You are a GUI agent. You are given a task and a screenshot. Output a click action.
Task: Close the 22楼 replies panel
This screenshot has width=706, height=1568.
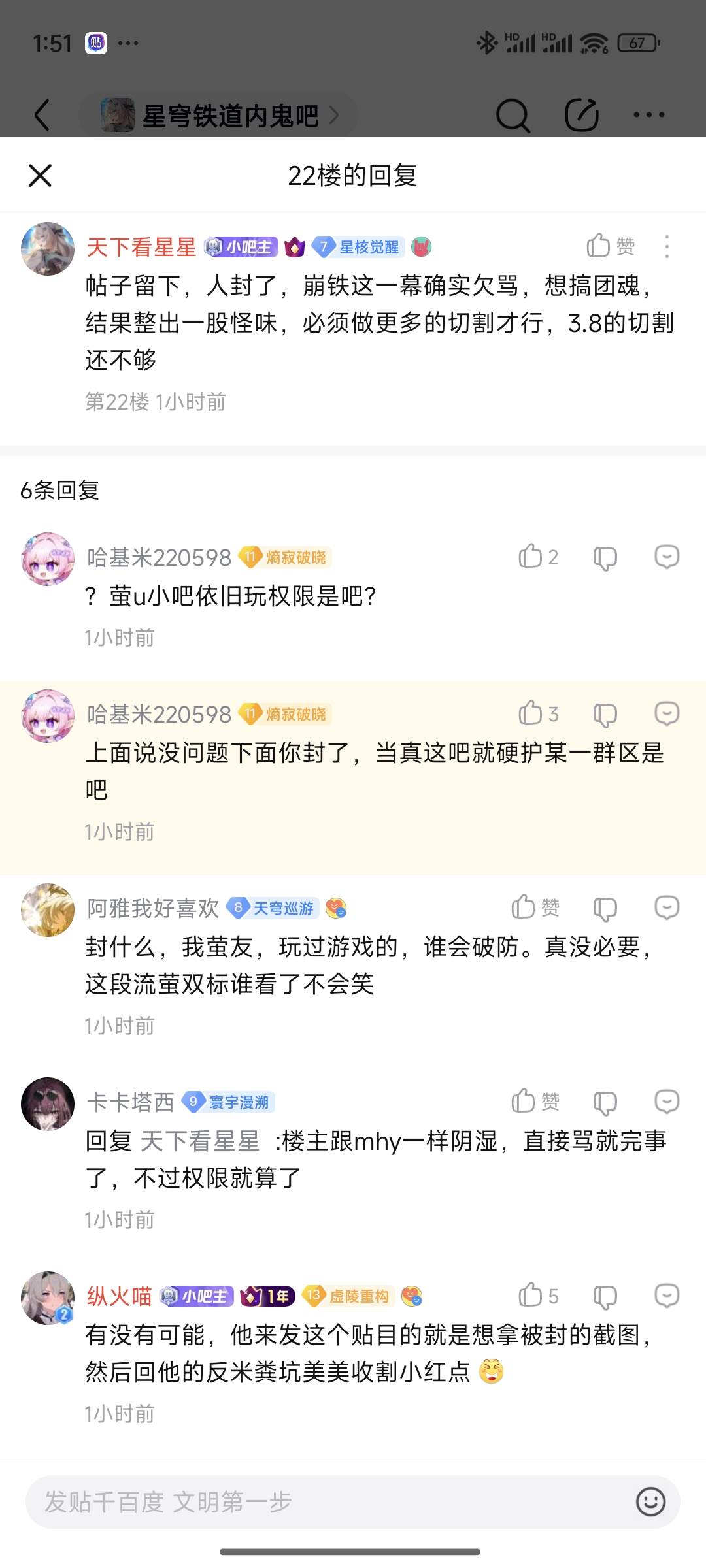40,175
